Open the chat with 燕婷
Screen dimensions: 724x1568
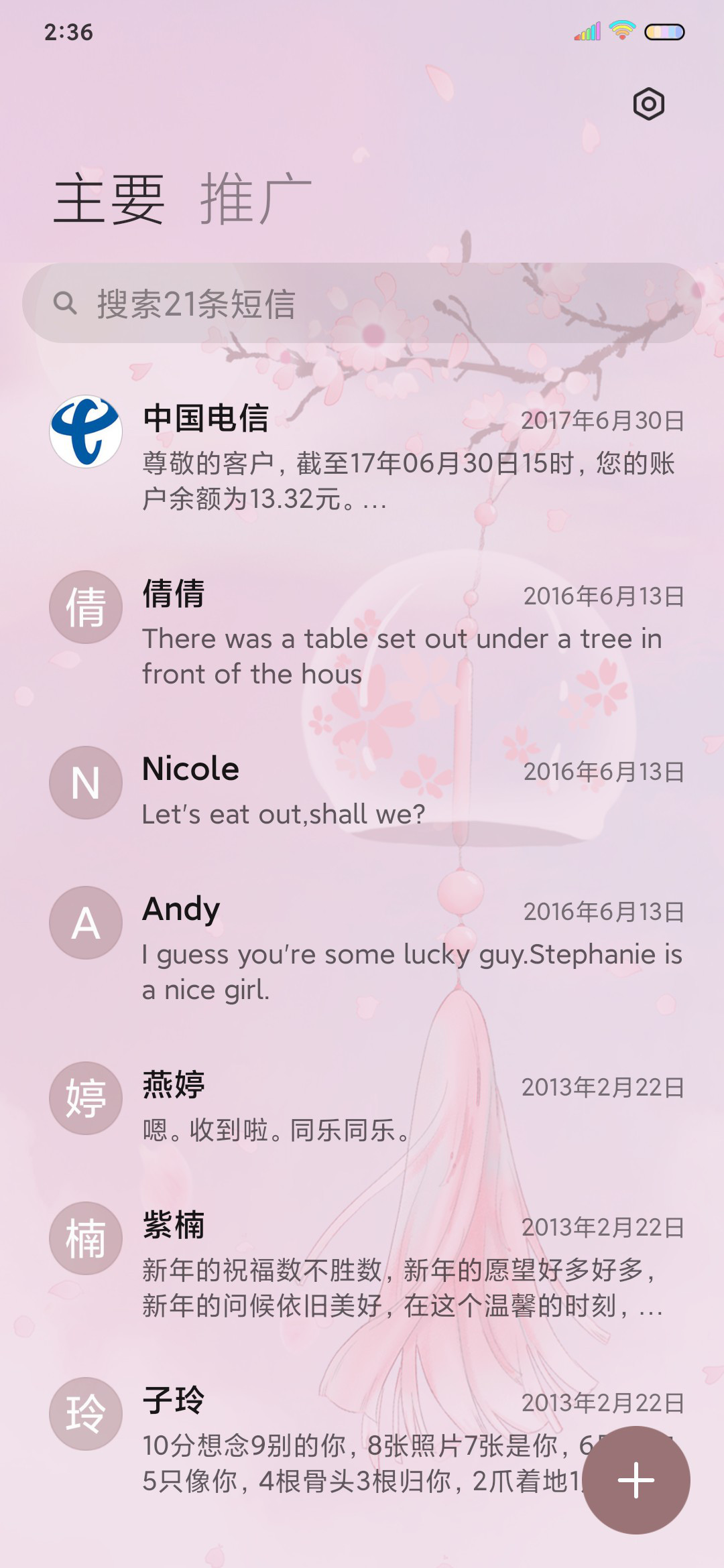click(362, 1104)
